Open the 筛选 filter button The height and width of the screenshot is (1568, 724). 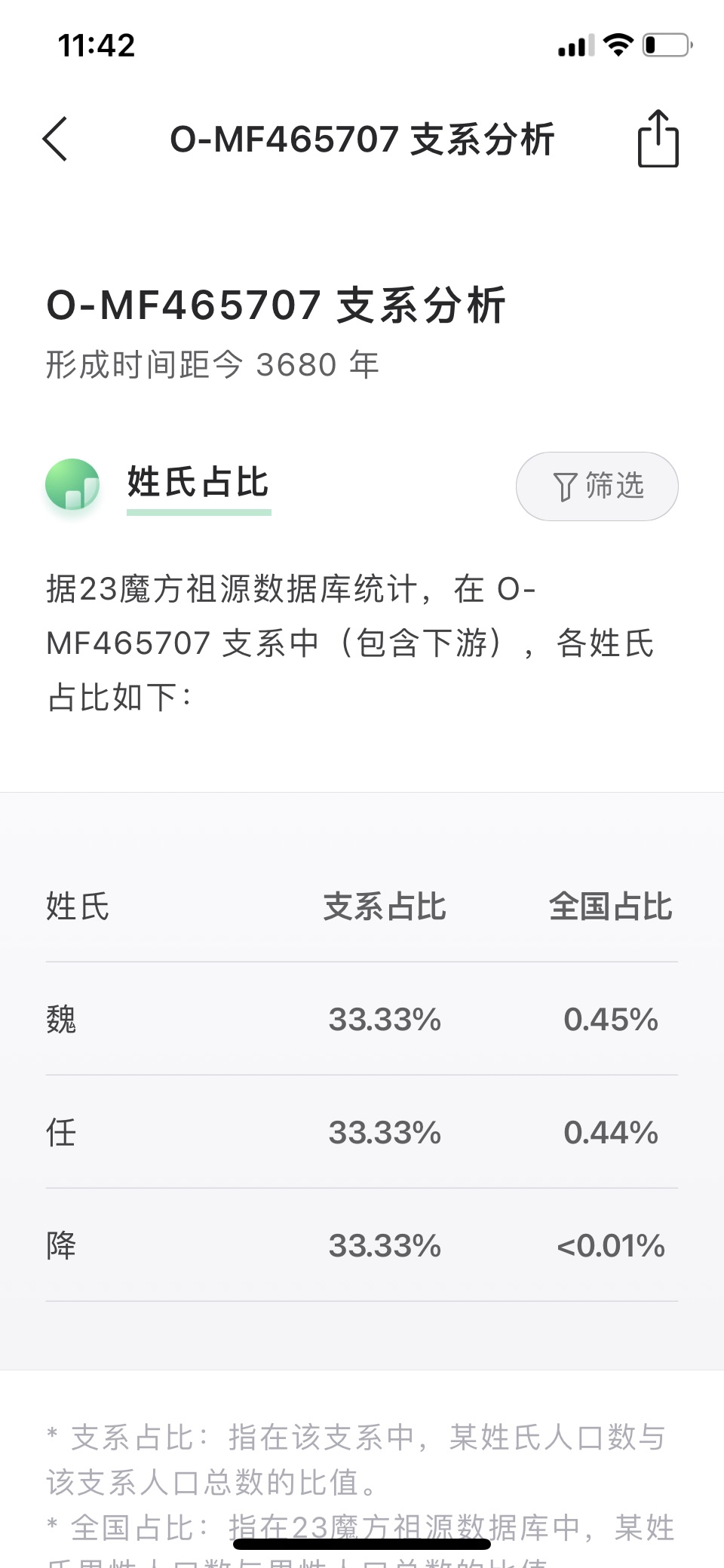point(597,486)
